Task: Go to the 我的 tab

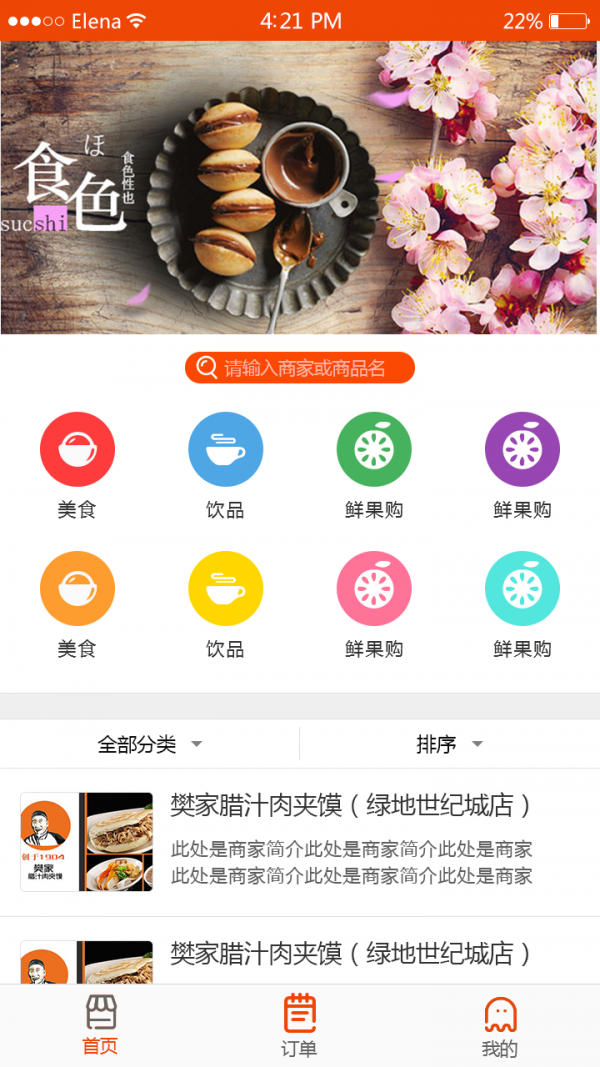Action: click(x=500, y=1025)
